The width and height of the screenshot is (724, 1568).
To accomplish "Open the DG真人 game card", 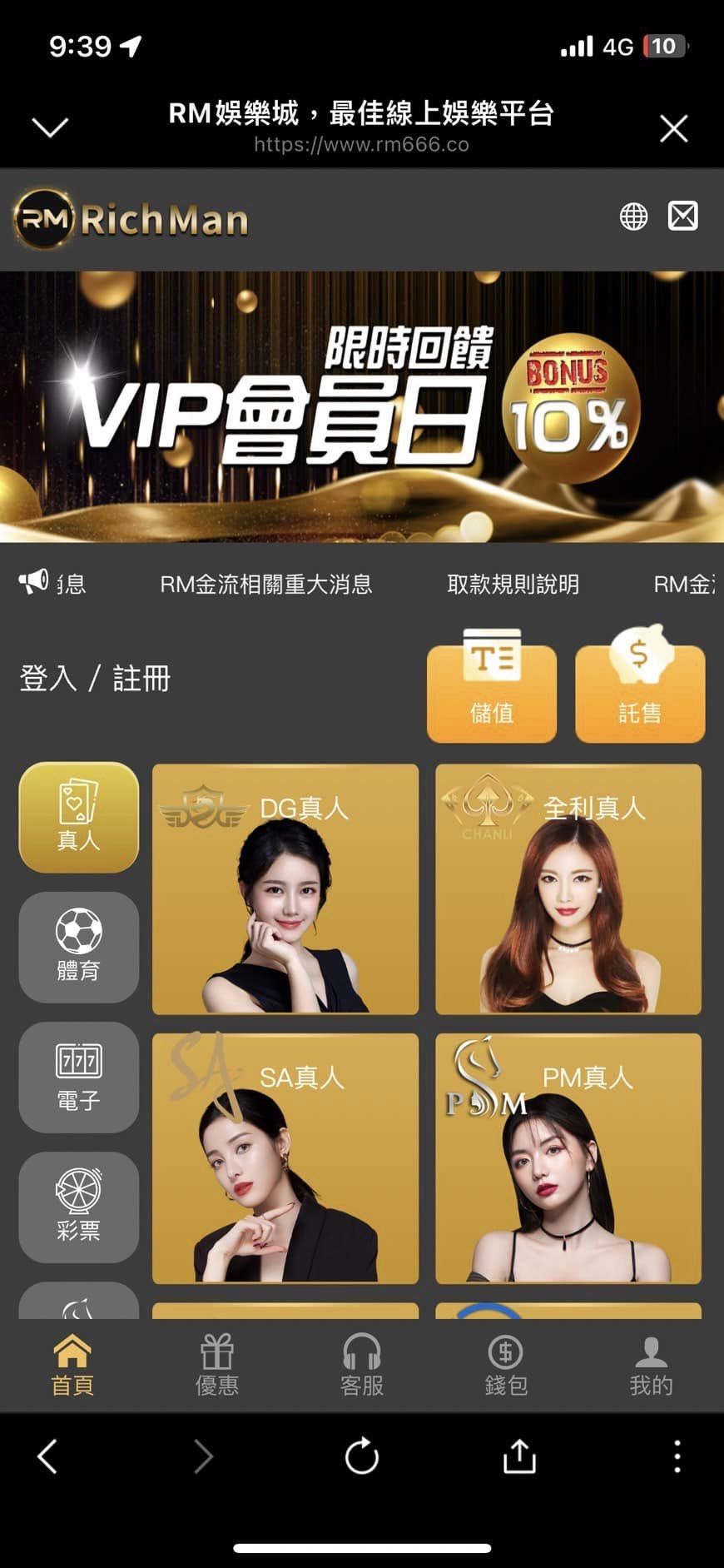I will click(x=285, y=889).
